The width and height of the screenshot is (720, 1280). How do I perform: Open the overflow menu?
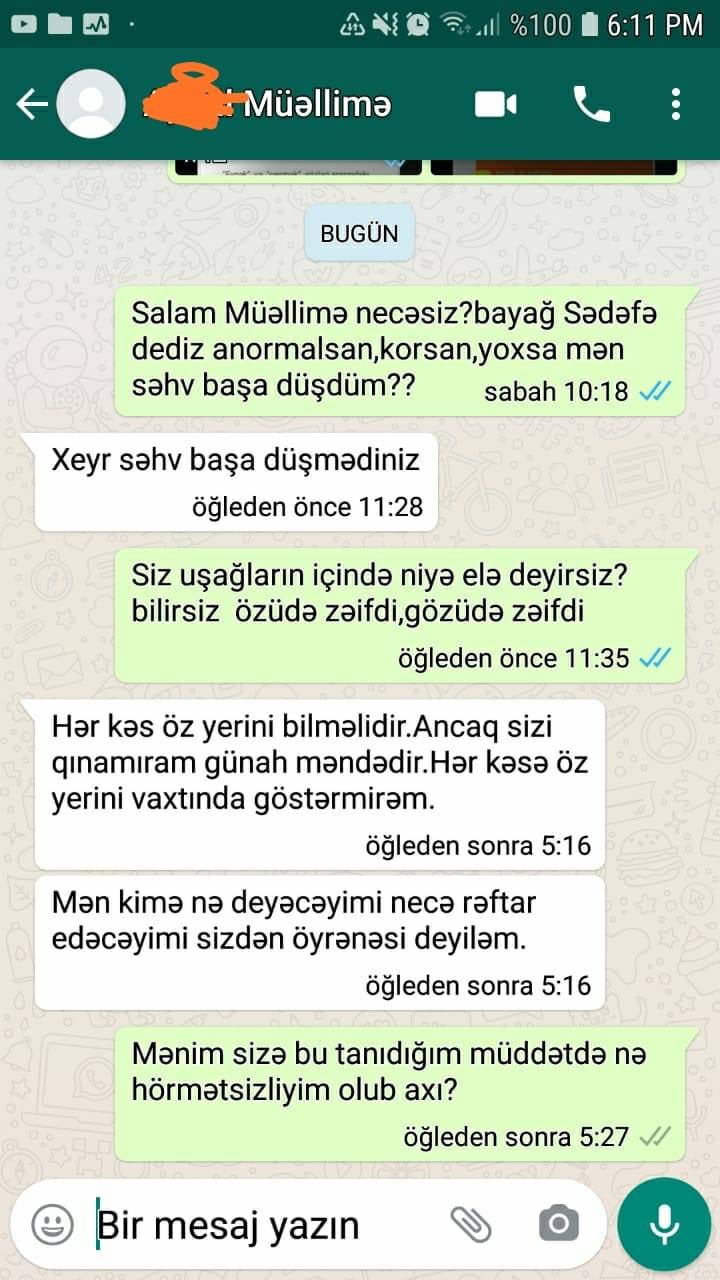pyautogui.click(x=676, y=104)
